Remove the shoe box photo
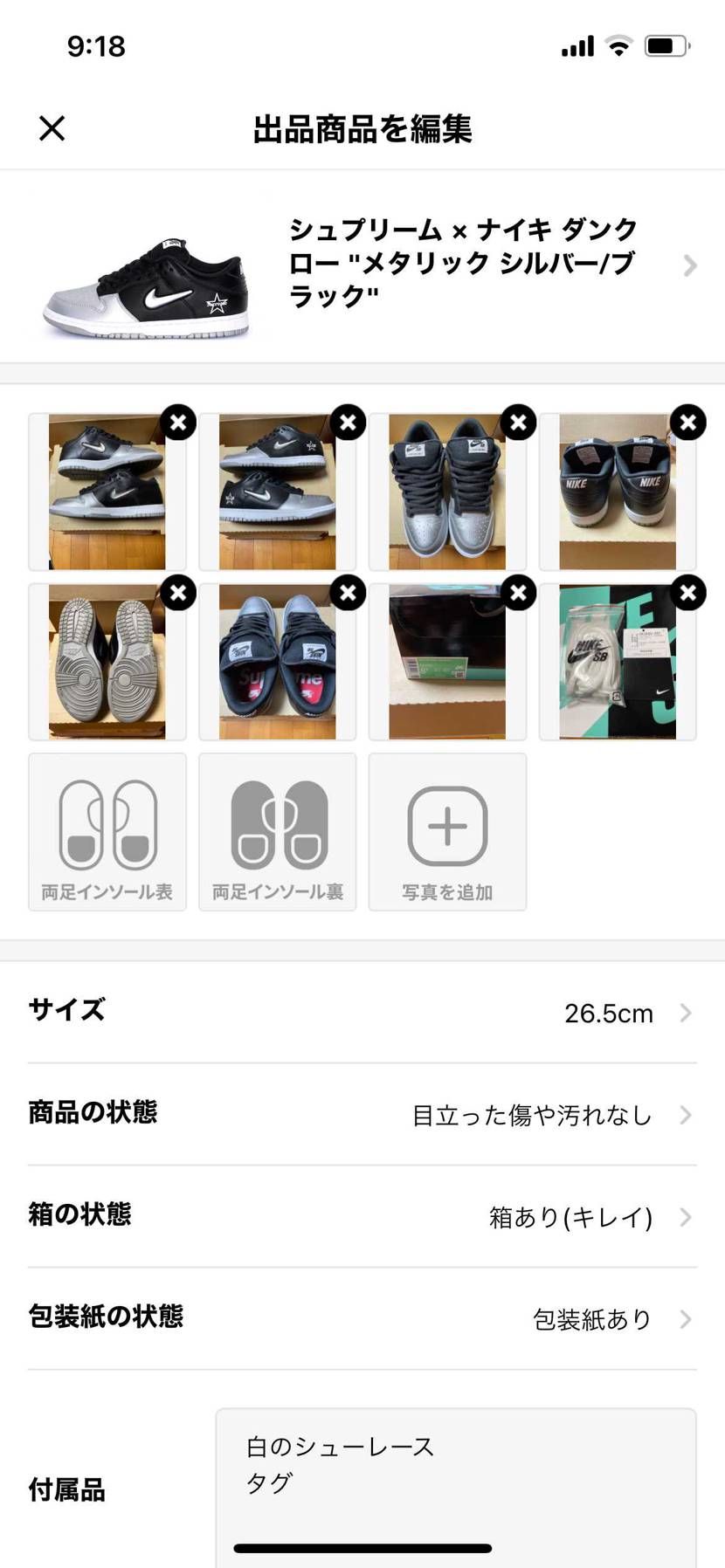 [518, 593]
